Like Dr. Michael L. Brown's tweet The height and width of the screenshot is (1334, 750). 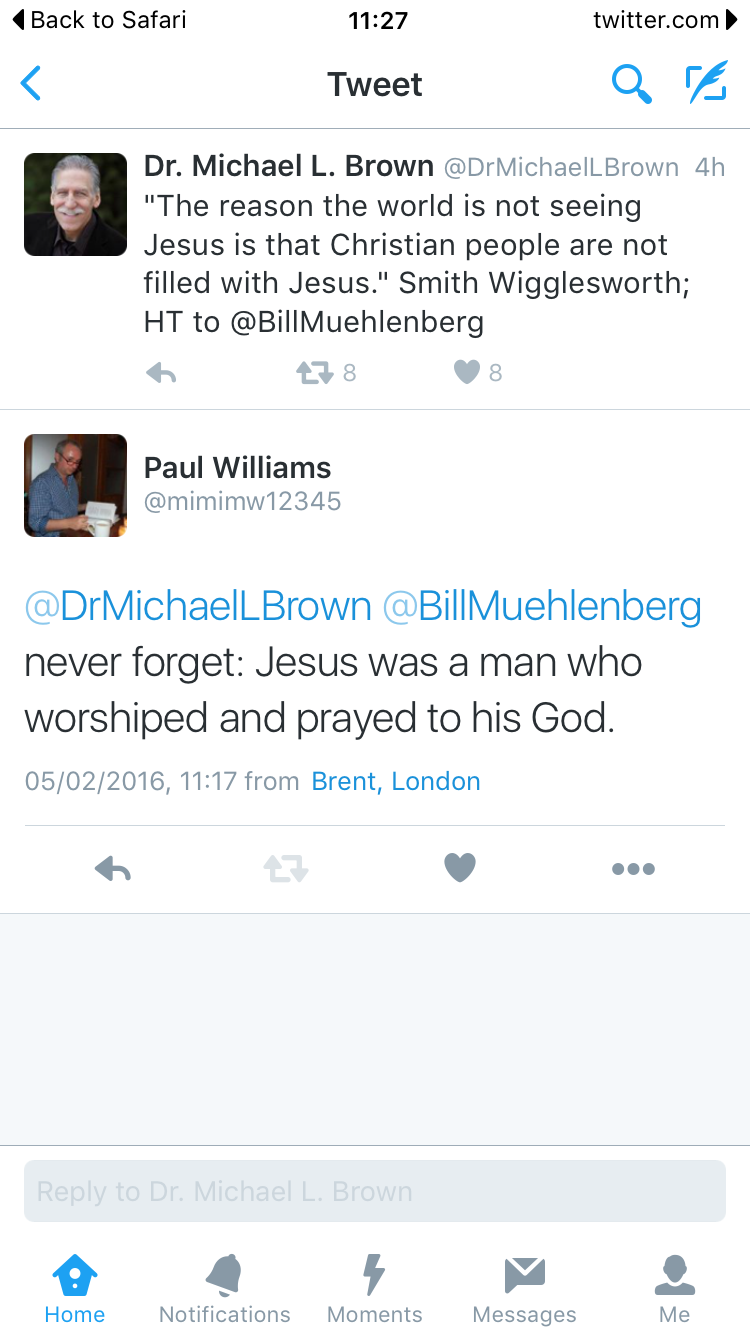466,373
